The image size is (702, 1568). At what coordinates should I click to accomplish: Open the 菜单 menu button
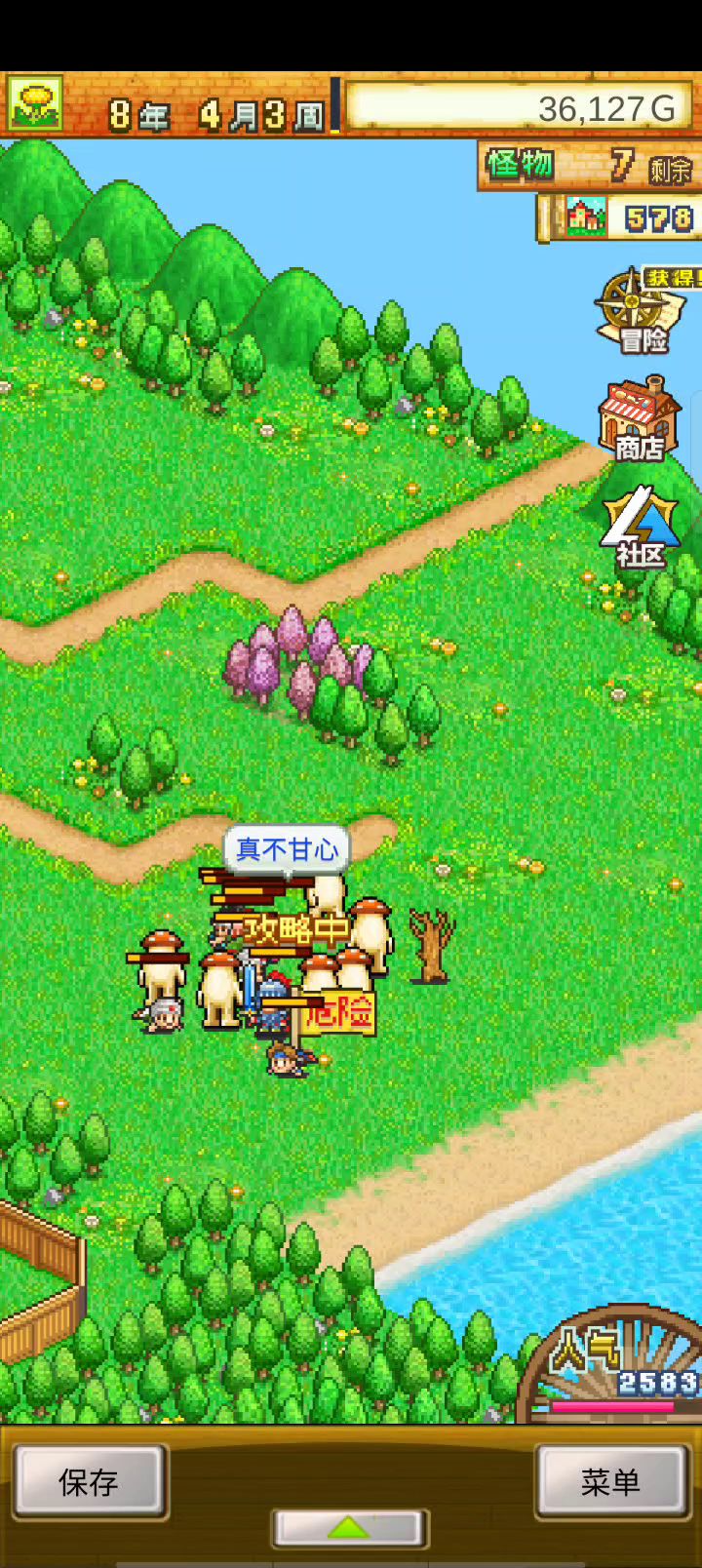click(611, 1481)
